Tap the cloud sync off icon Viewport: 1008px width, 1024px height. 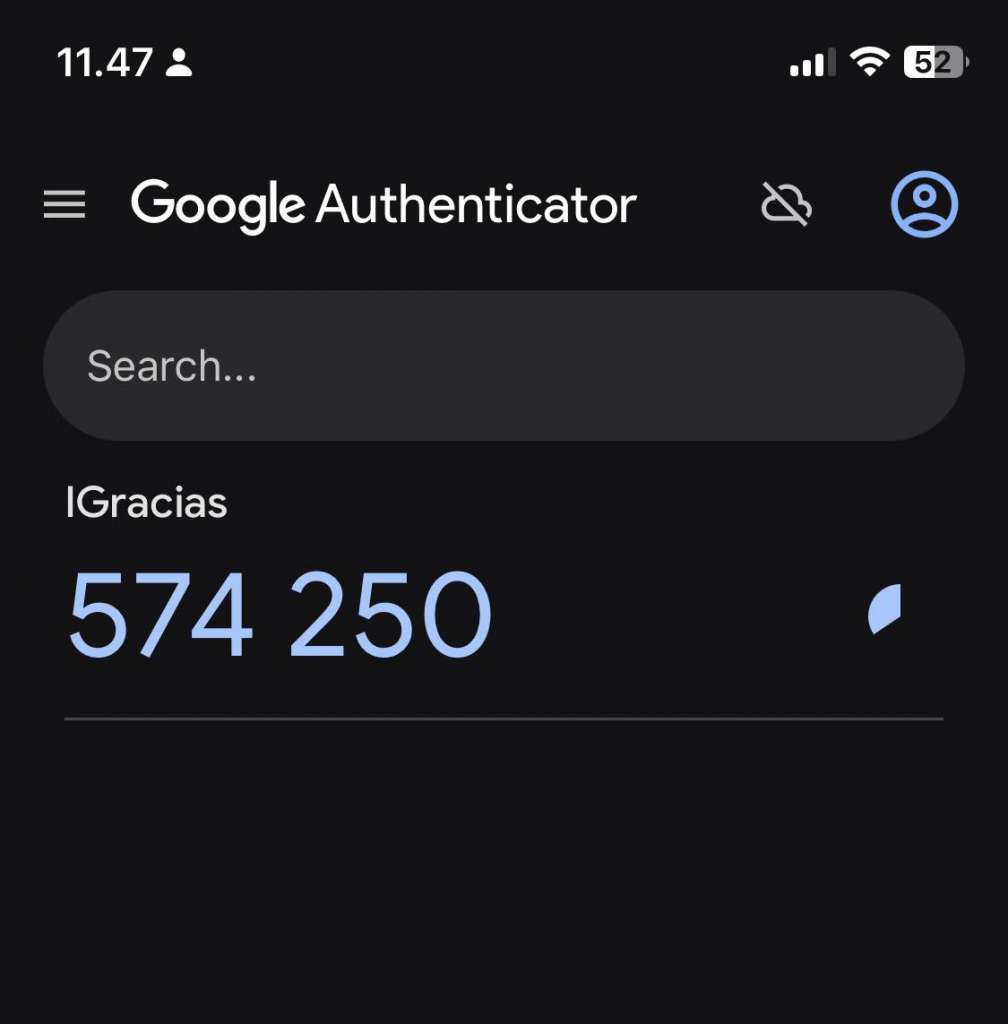coord(786,205)
